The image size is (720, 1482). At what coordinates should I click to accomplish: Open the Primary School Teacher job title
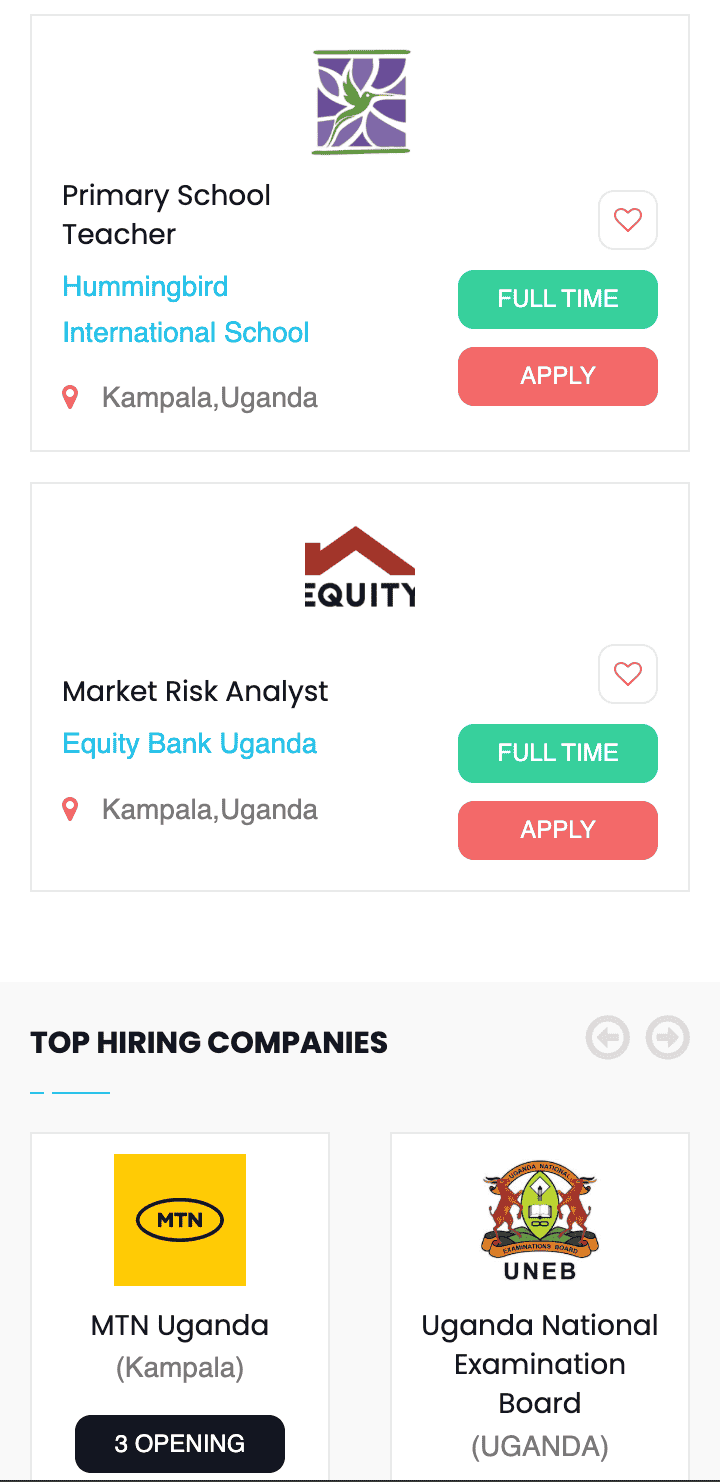click(x=166, y=214)
